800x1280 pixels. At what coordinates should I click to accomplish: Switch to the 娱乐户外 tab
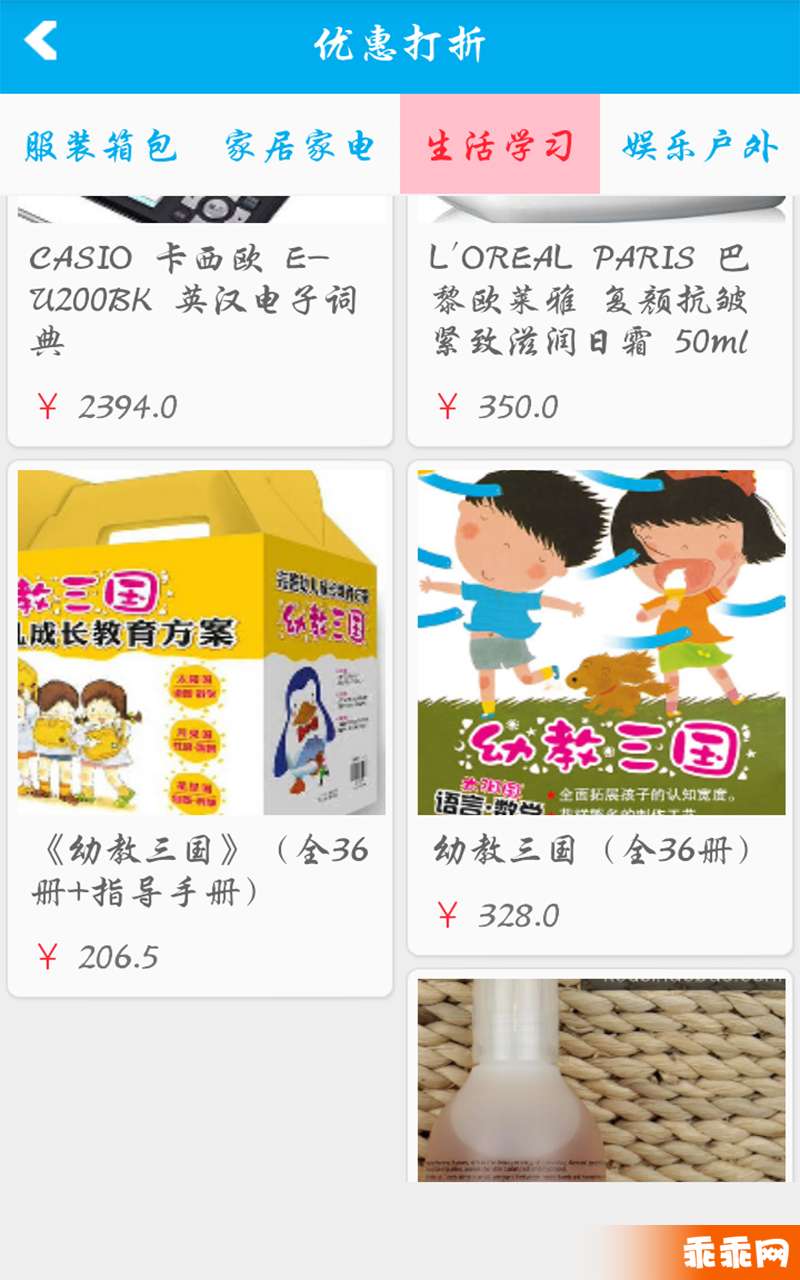pyautogui.click(x=700, y=146)
